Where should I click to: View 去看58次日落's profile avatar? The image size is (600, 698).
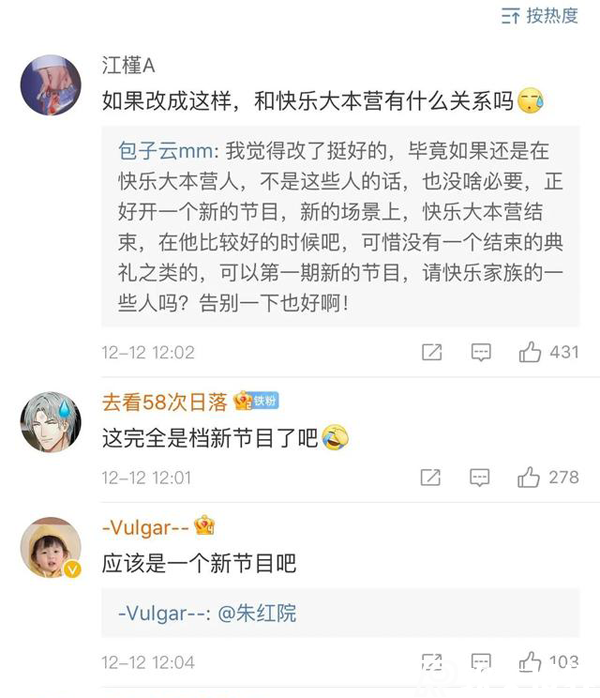click(50, 421)
